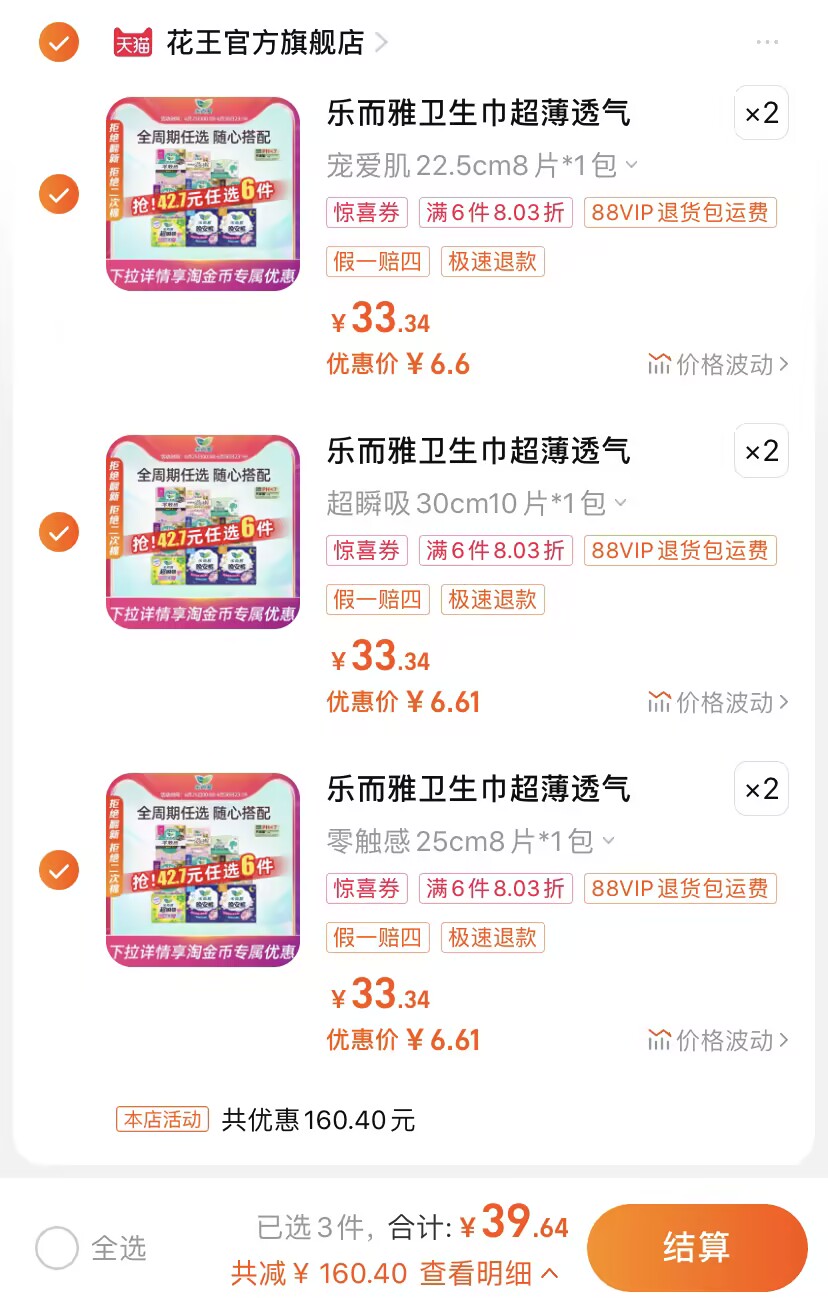The image size is (828, 1298).
Task: Click the 满6件8.03折 promotion tag
Action: click(495, 212)
